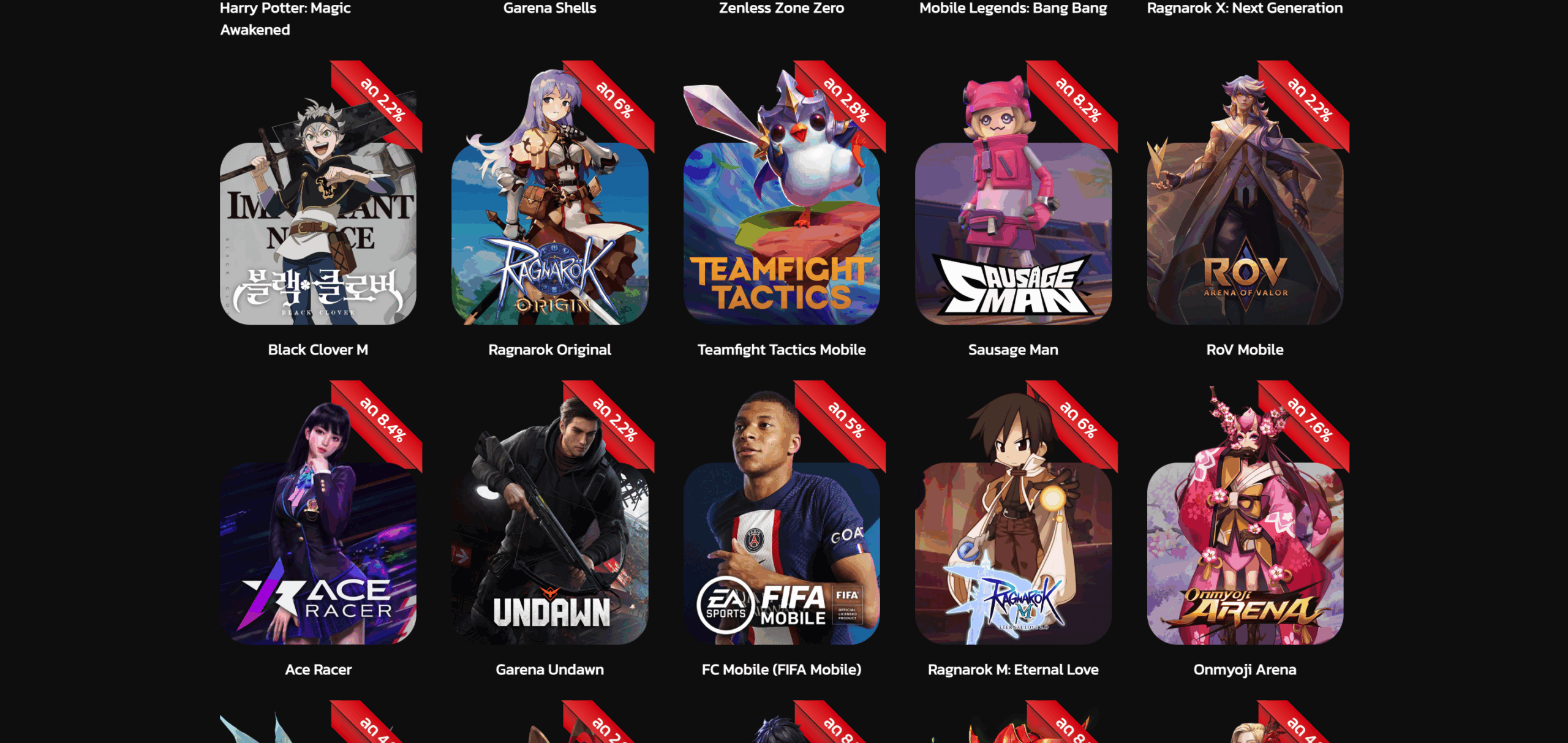
Task: Open the Garena Undawn tile
Action: [549, 551]
